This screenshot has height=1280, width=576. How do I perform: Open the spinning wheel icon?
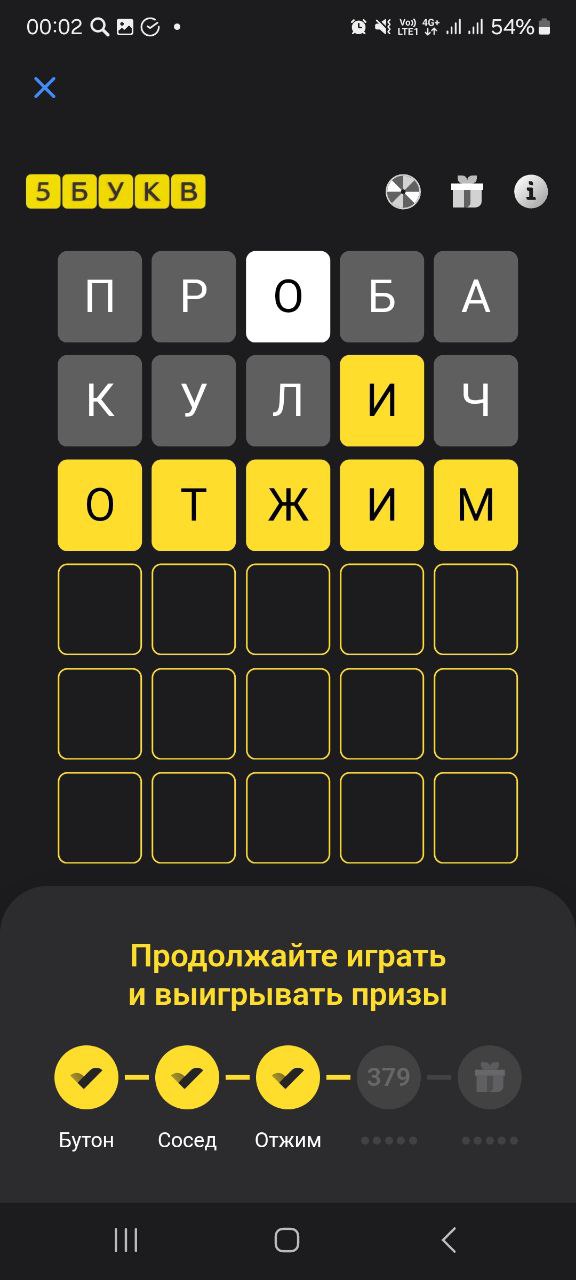click(403, 191)
